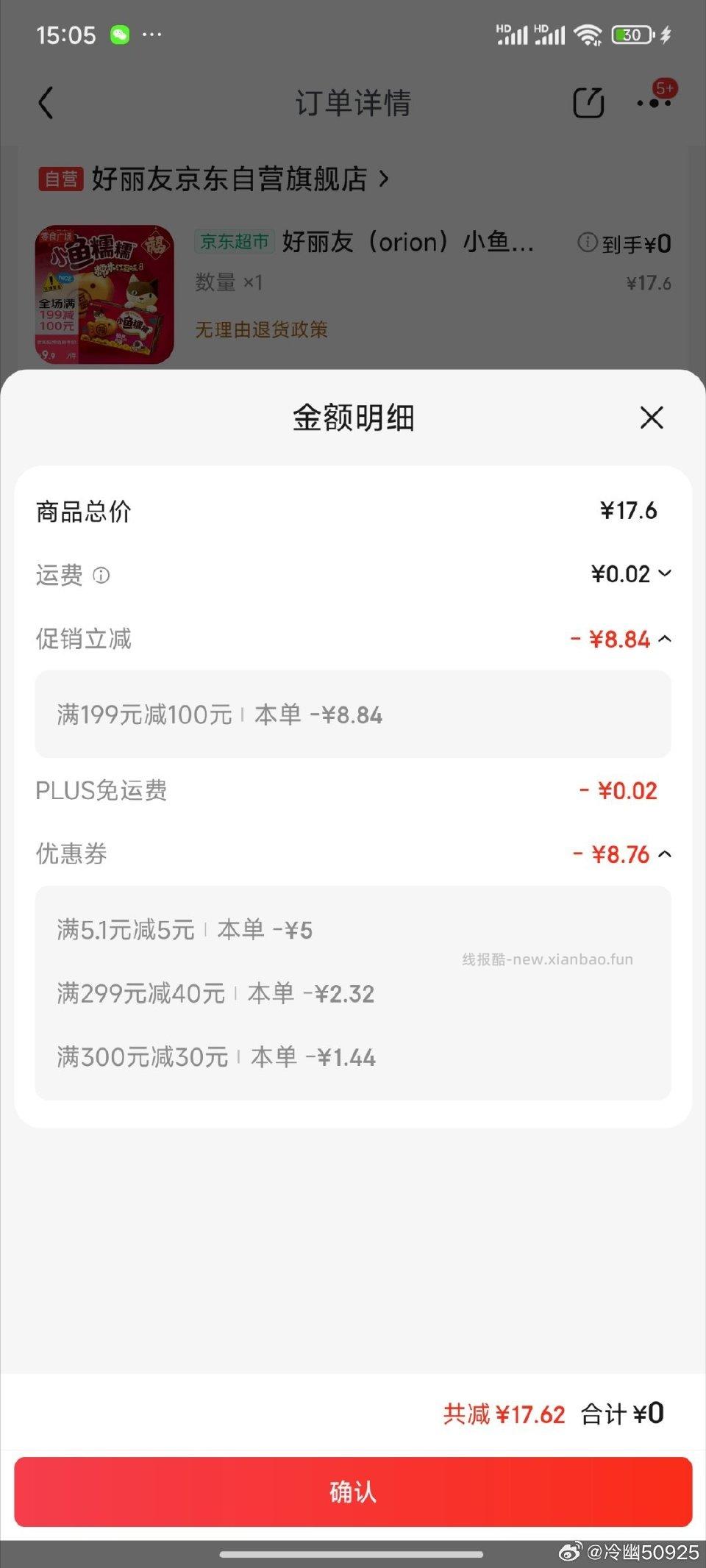Tap the 共减 ¥17.62 total savings text
This screenshot has width=706, height=1568.
[x=503, y=1414]
